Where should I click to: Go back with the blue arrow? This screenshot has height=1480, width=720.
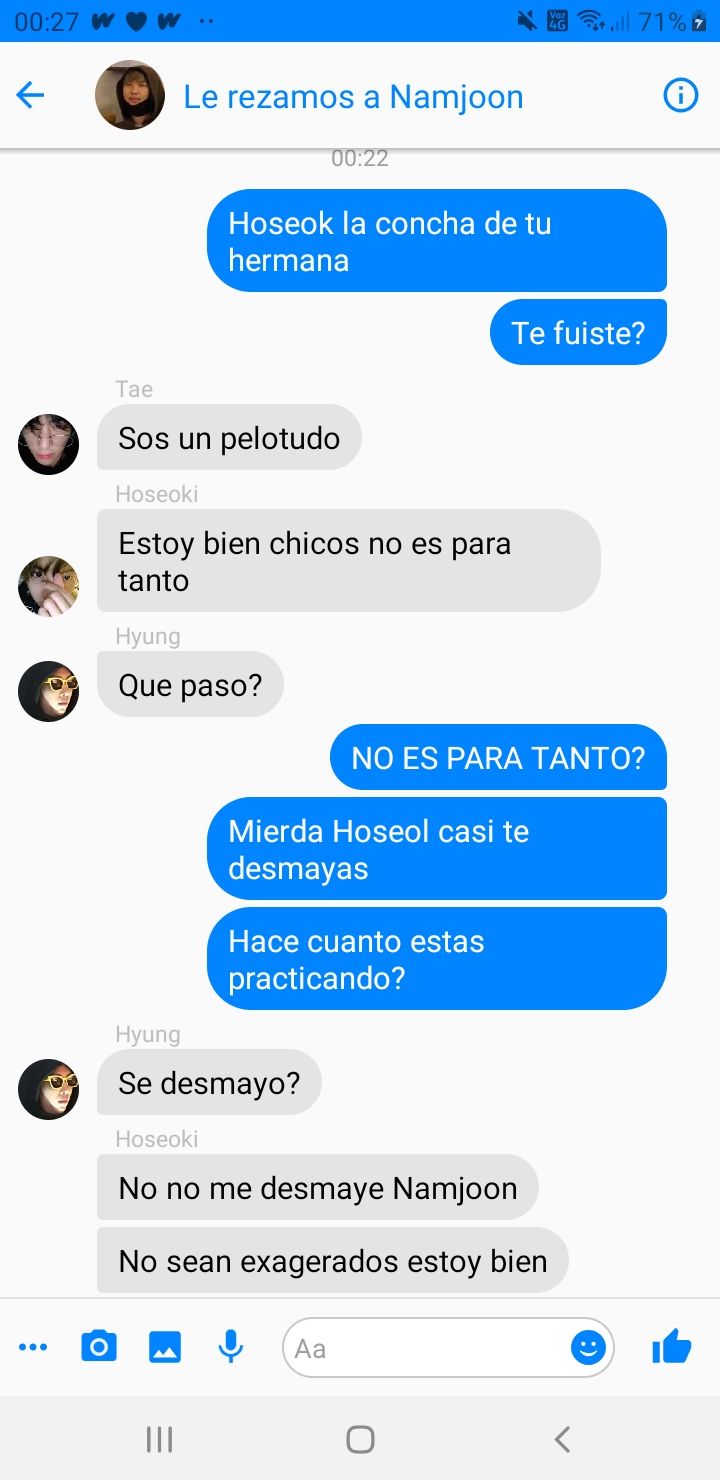click(x=31, y=96)
